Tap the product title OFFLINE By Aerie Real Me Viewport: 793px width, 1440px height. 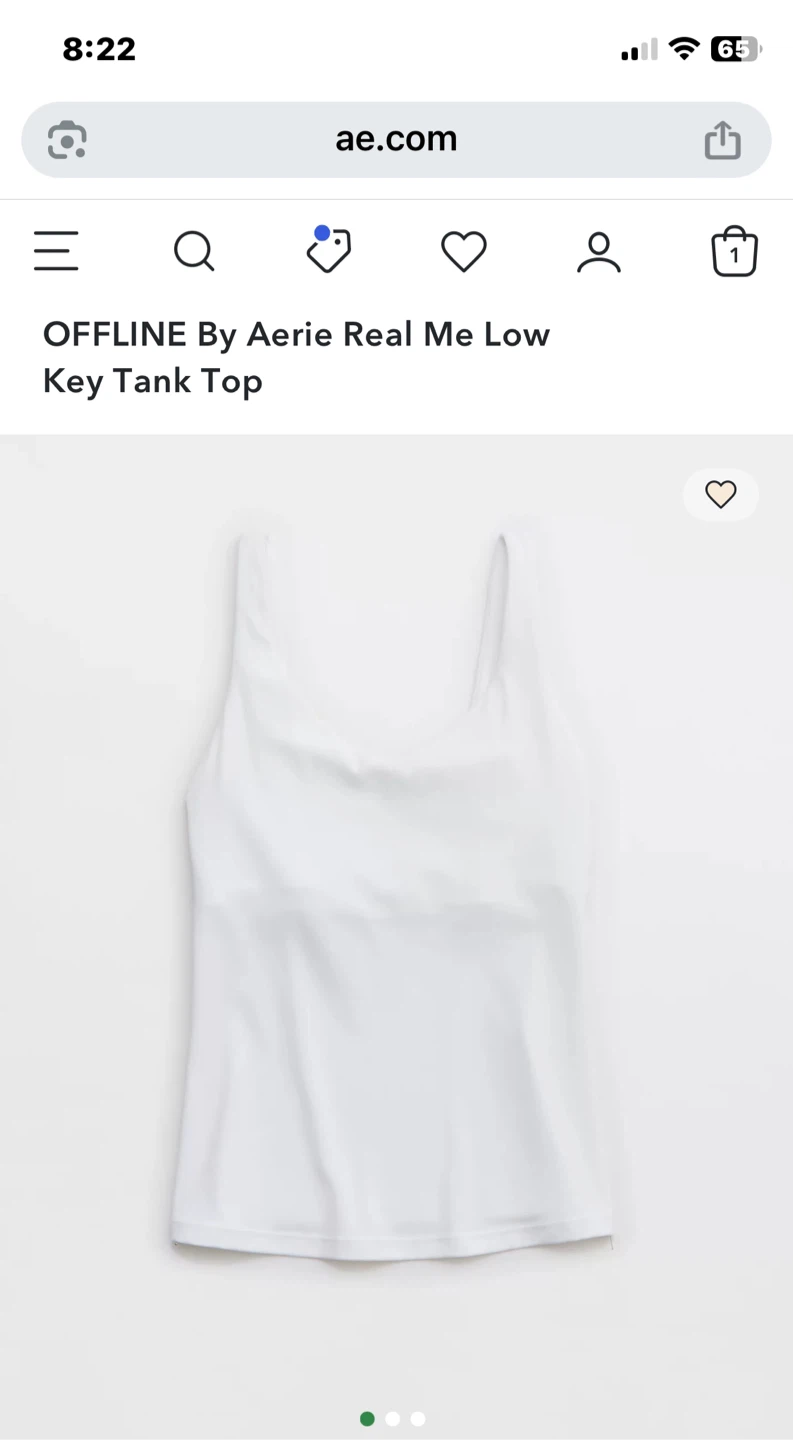click(296, 356)
